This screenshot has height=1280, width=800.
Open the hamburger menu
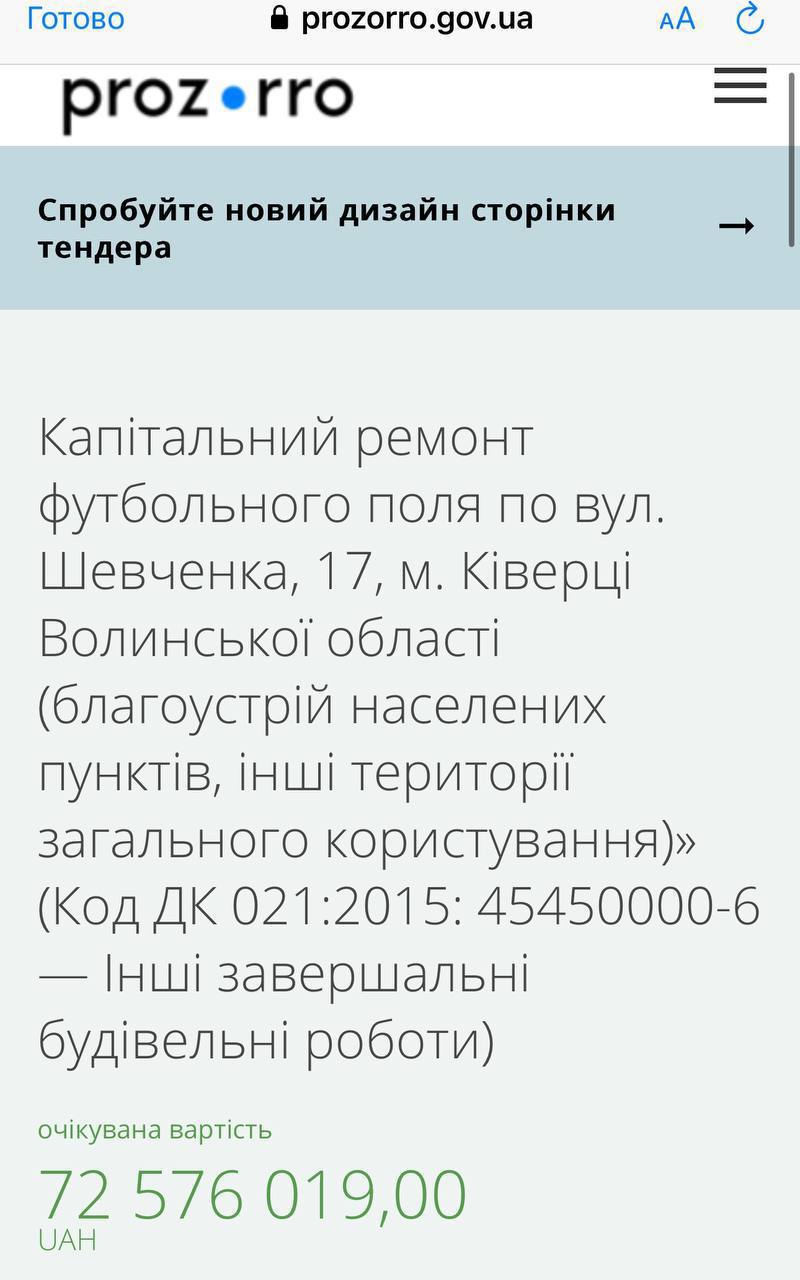[740, 87]
